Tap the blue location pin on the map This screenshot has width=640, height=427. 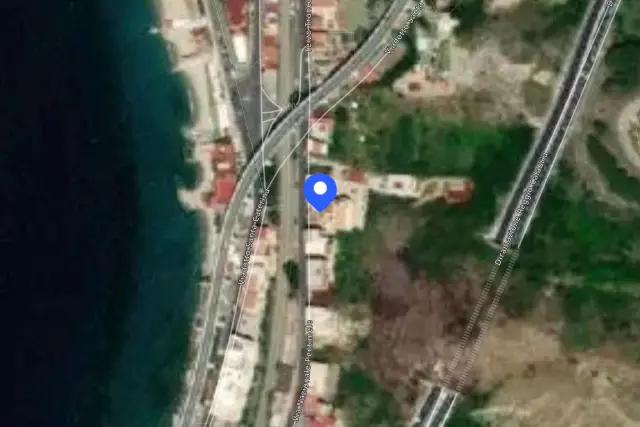click(320, 192)
